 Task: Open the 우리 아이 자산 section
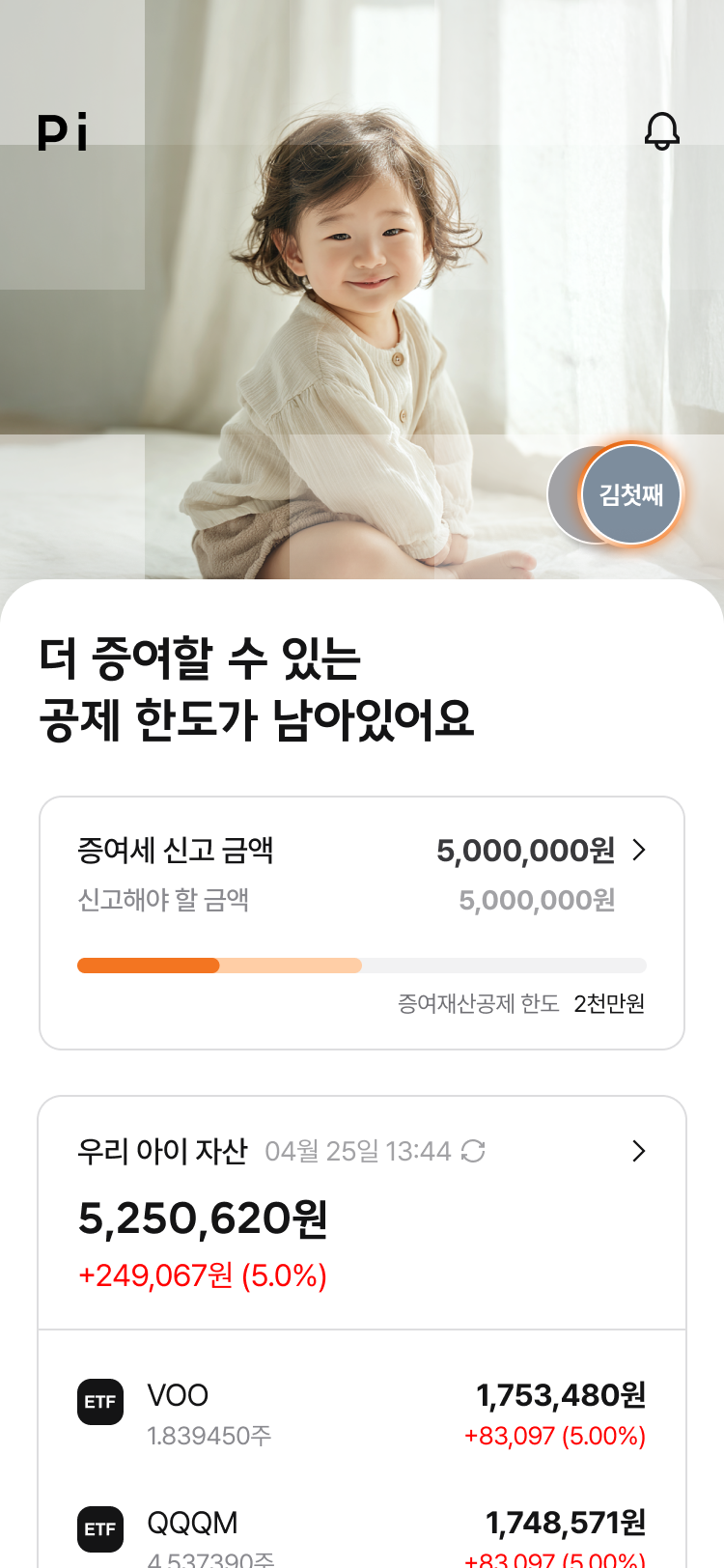click(x=638, y=1151)
